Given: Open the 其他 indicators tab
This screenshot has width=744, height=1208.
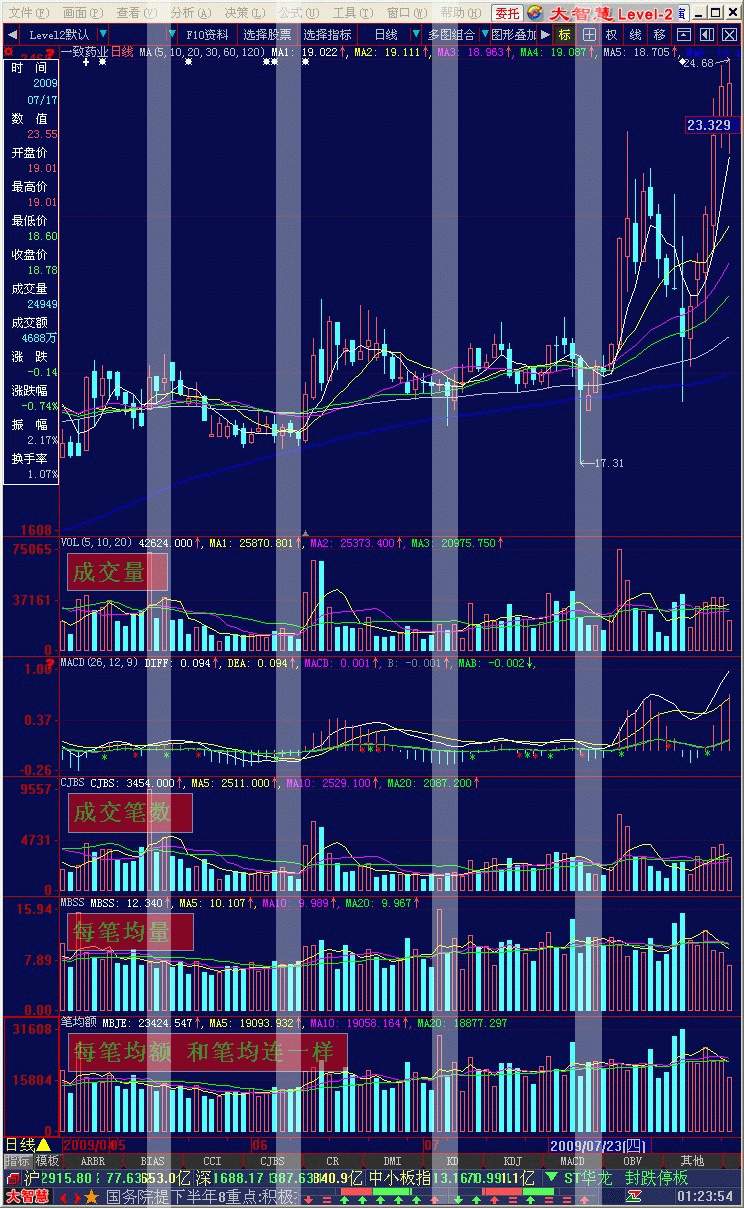Looking at the screenshot, I should pos(692,1161).
